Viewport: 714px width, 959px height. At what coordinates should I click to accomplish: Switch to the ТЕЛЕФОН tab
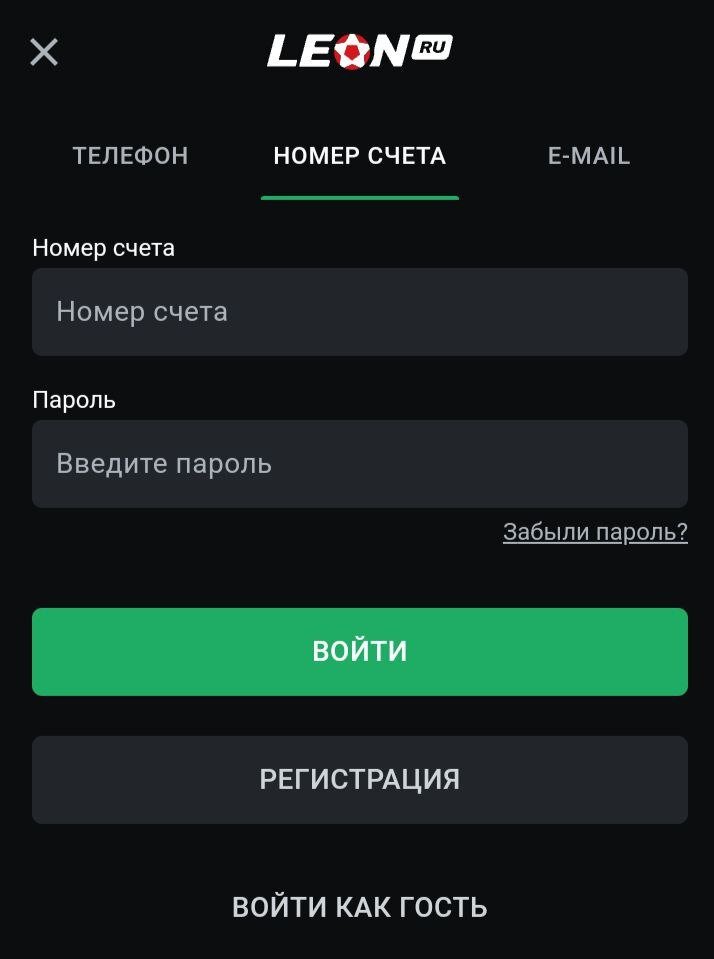pyautogui.click(x=130, y=156)
